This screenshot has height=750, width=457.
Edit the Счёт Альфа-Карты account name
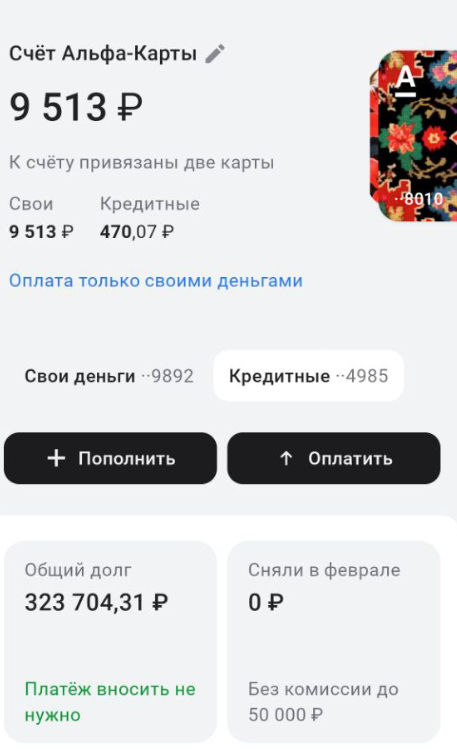coord(215,54)
